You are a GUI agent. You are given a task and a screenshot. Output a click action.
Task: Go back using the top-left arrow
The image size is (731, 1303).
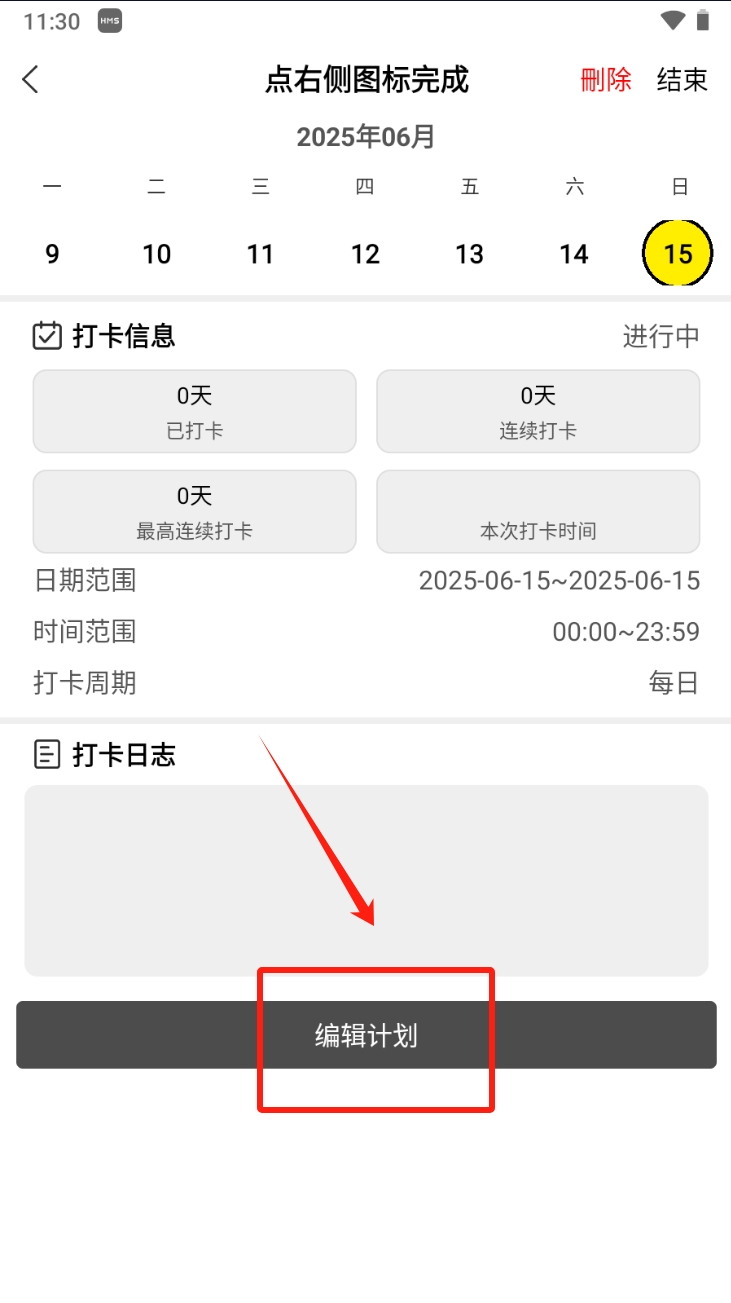click(x=31, y=80)
